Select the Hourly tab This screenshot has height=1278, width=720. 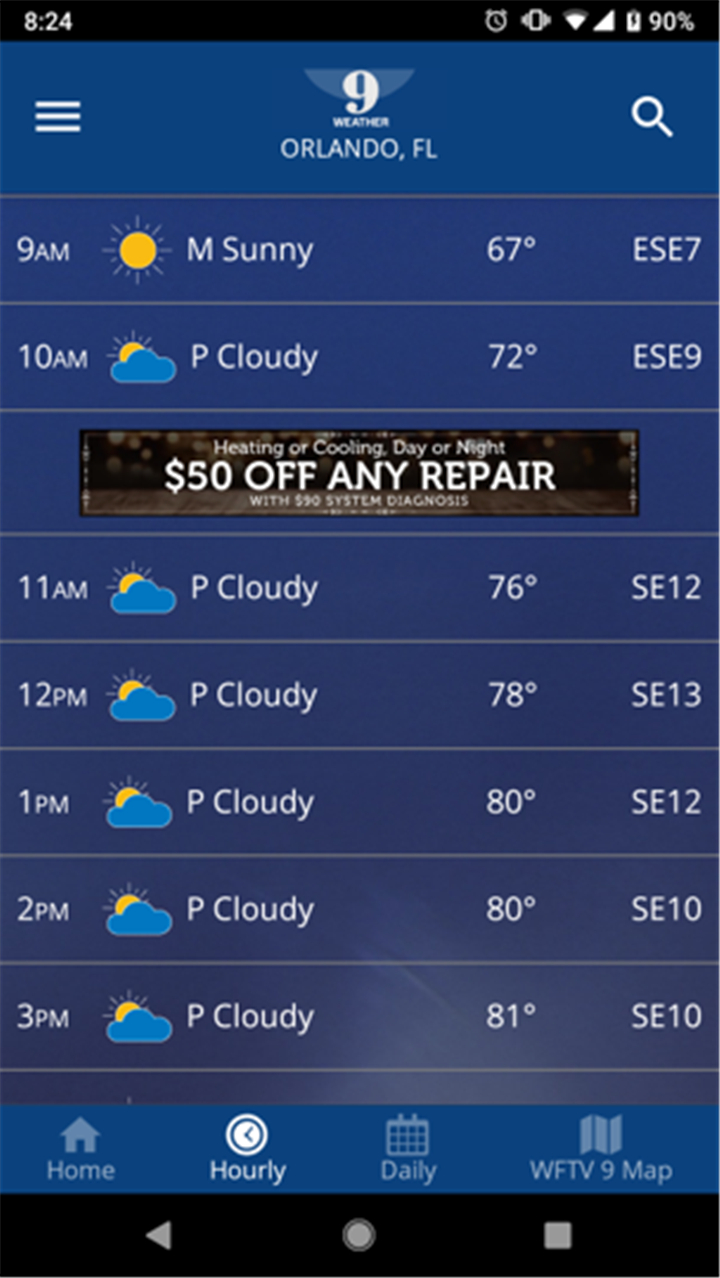click(247, 1150)
